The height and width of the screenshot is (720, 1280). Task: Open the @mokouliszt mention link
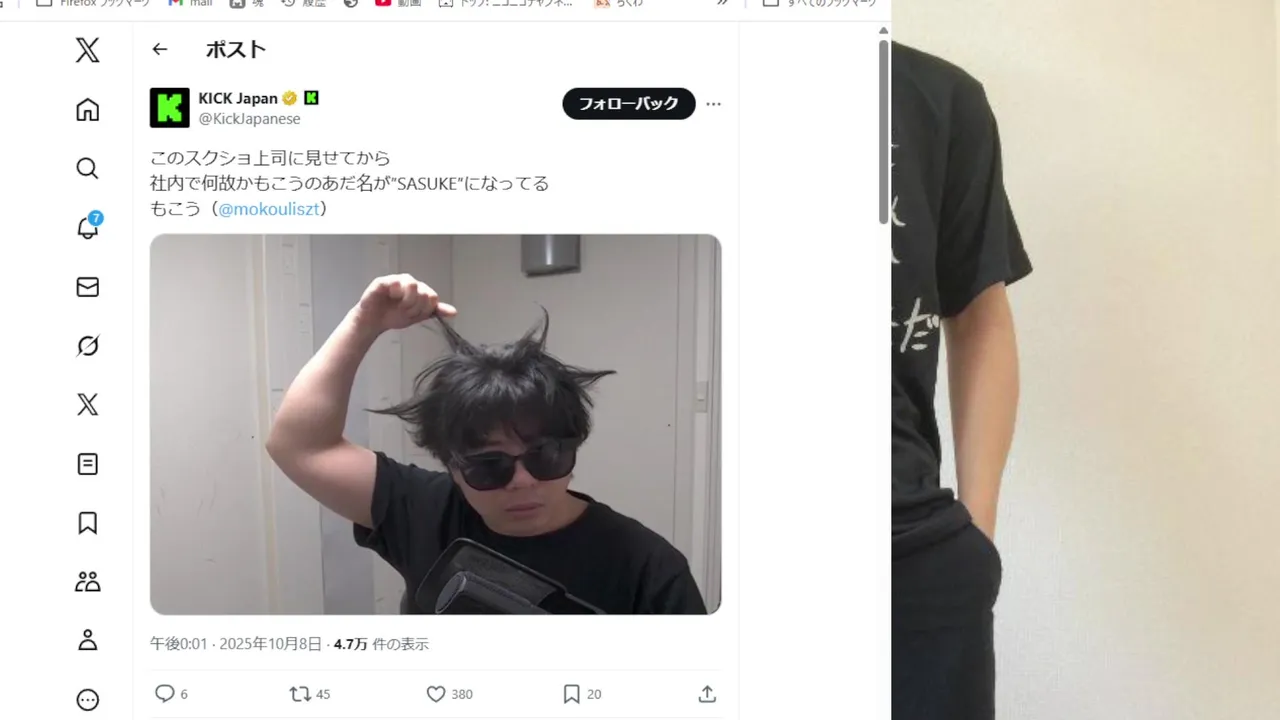tap(268, 209)
